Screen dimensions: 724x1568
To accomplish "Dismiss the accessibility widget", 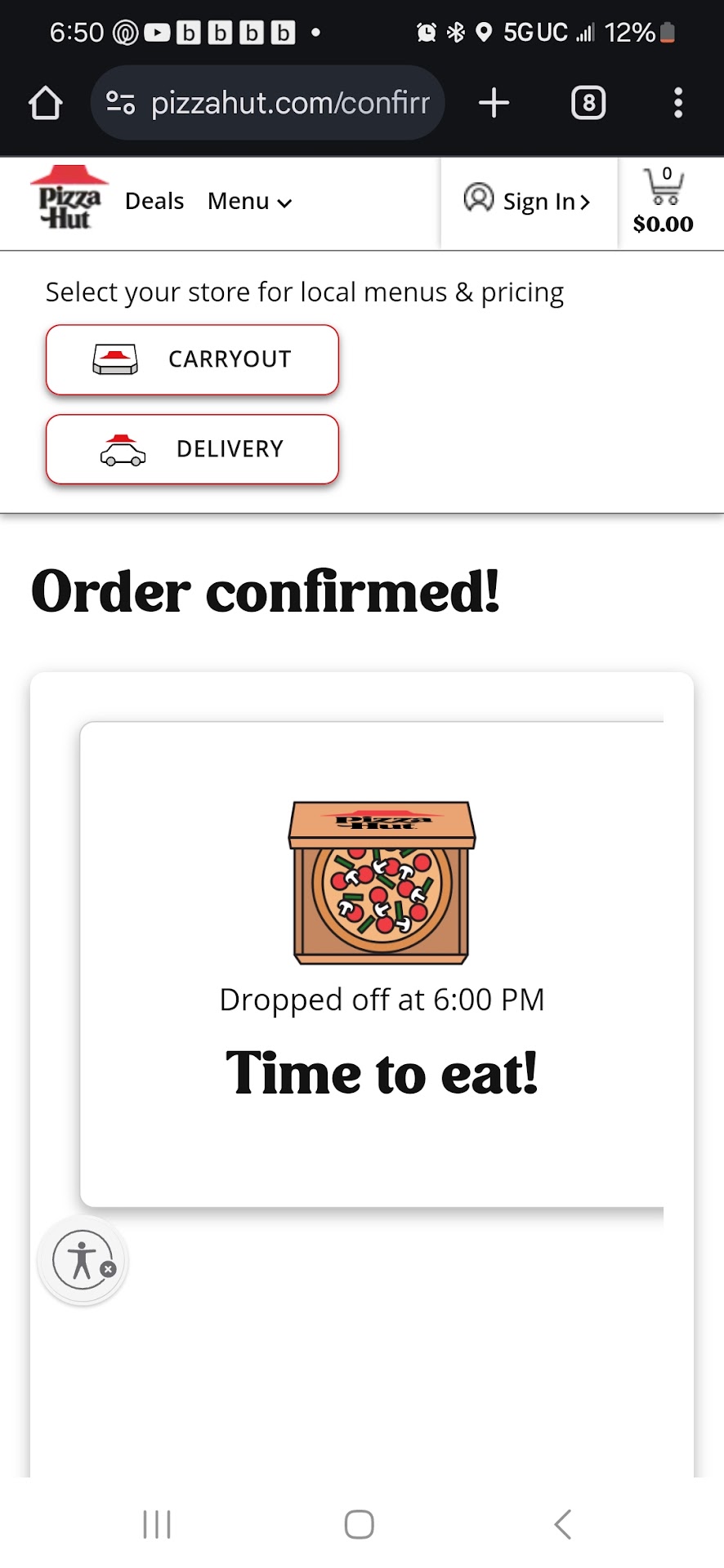I will point(109,1269).
